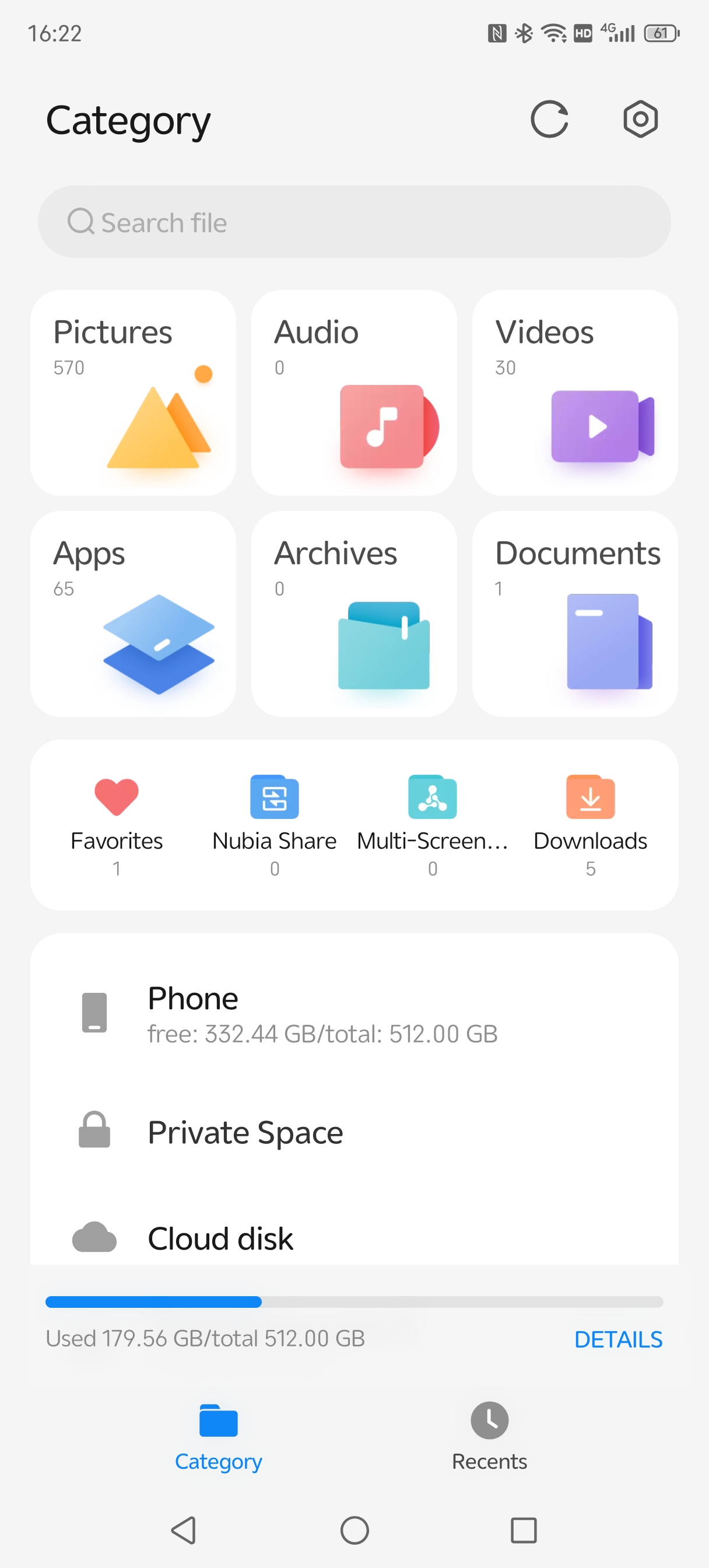The image size is (709, 1568).
Task: View the Downloads folder
Action: 589,824
